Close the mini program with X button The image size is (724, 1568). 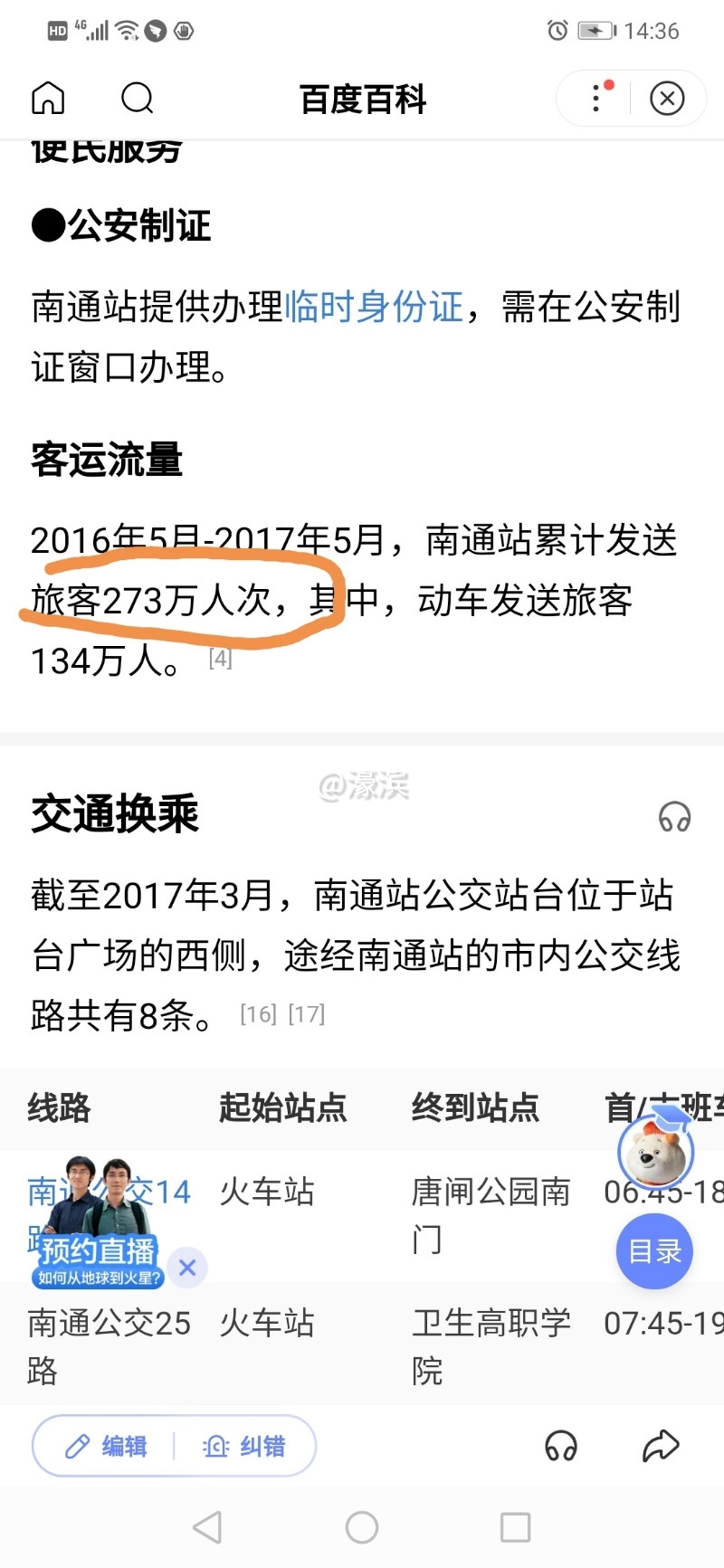667,98
